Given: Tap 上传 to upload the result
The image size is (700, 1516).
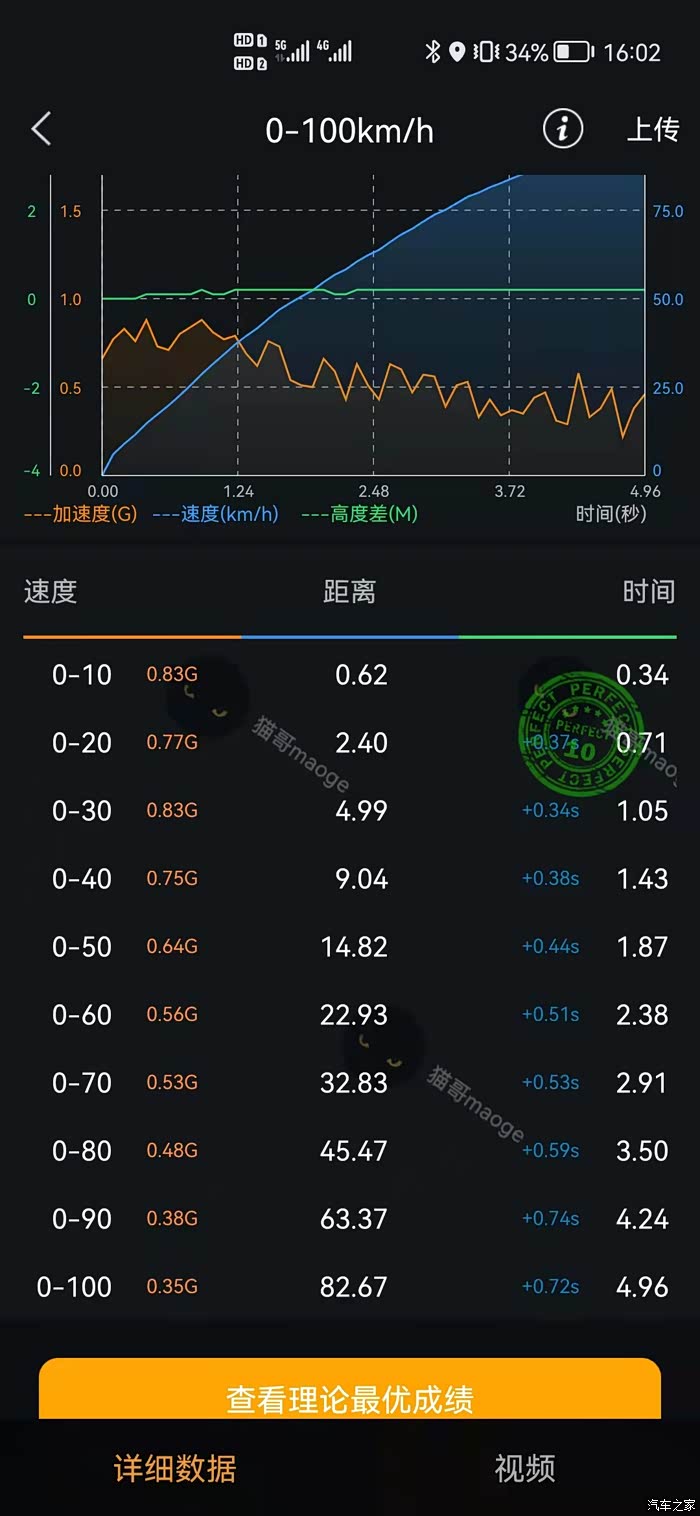Looking at the screenshot, I should pyautogui.click(x=652, y=129).
